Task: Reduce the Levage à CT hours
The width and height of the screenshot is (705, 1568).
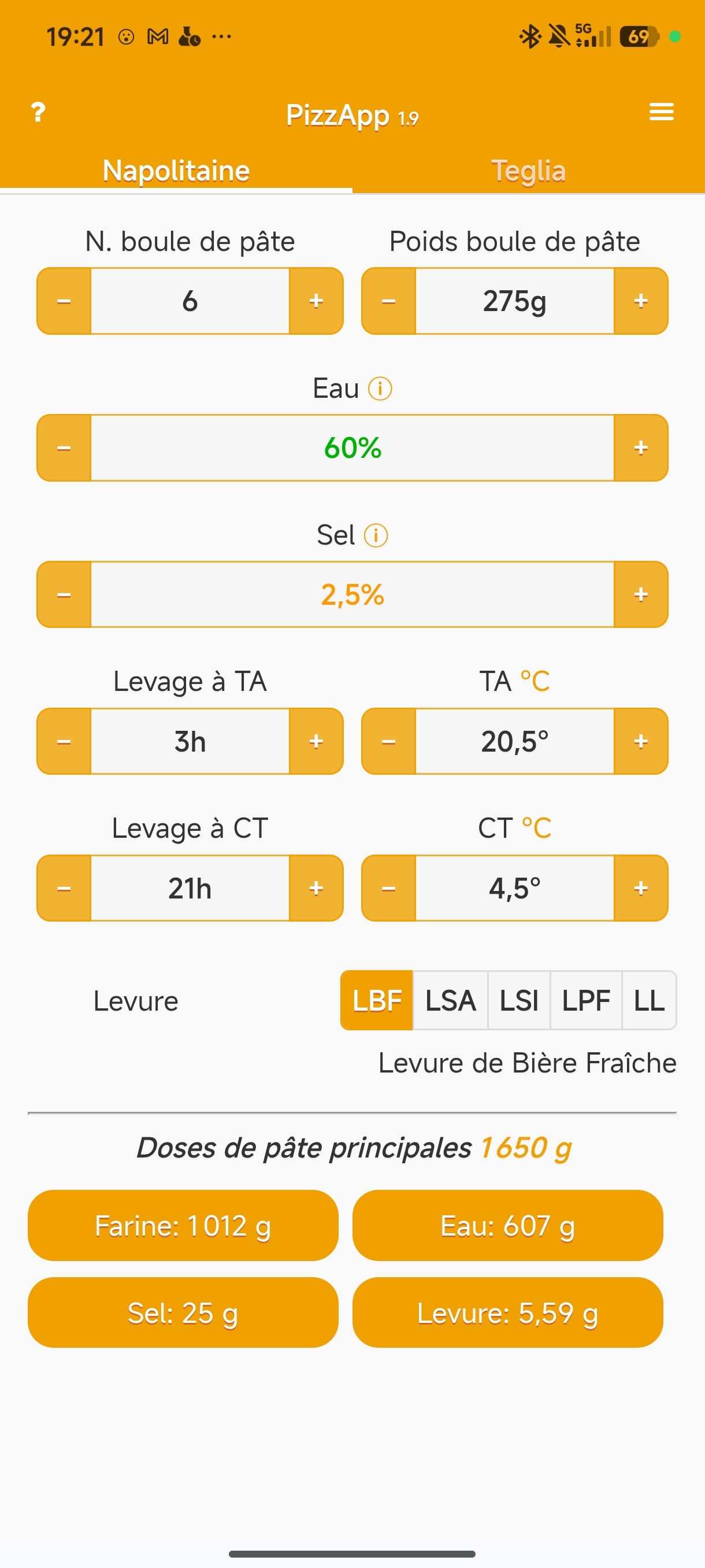Action: (x=64, y=887)
